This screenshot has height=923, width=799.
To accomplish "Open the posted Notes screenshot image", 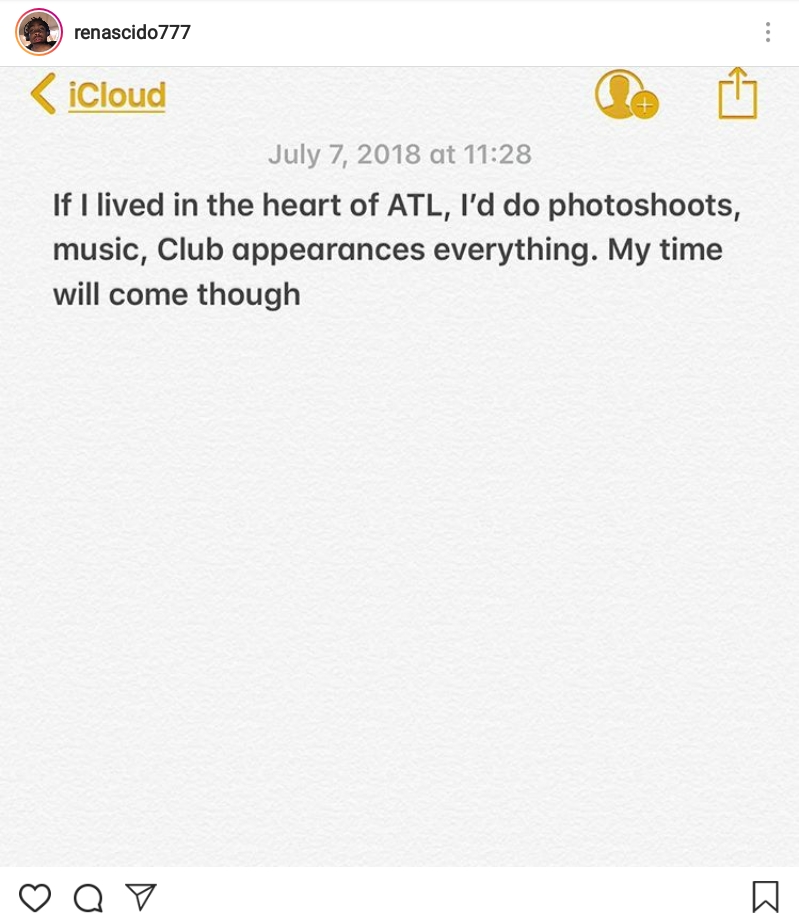I will [399, 466].
